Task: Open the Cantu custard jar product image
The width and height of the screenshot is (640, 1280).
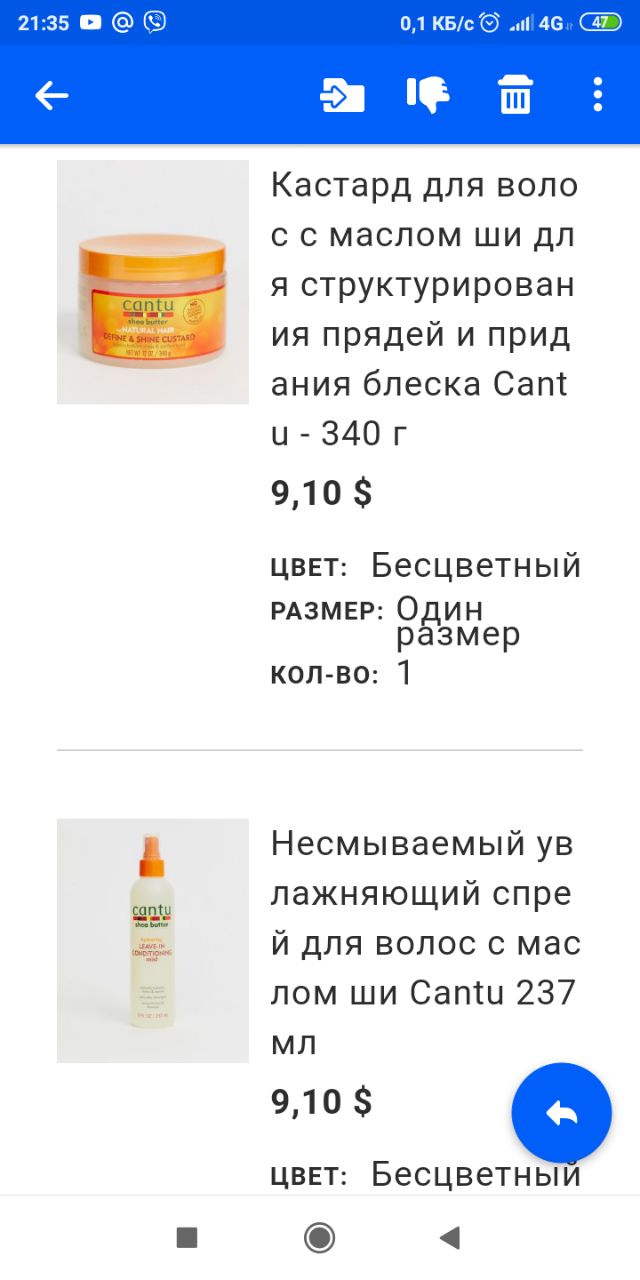Action: 153,282
